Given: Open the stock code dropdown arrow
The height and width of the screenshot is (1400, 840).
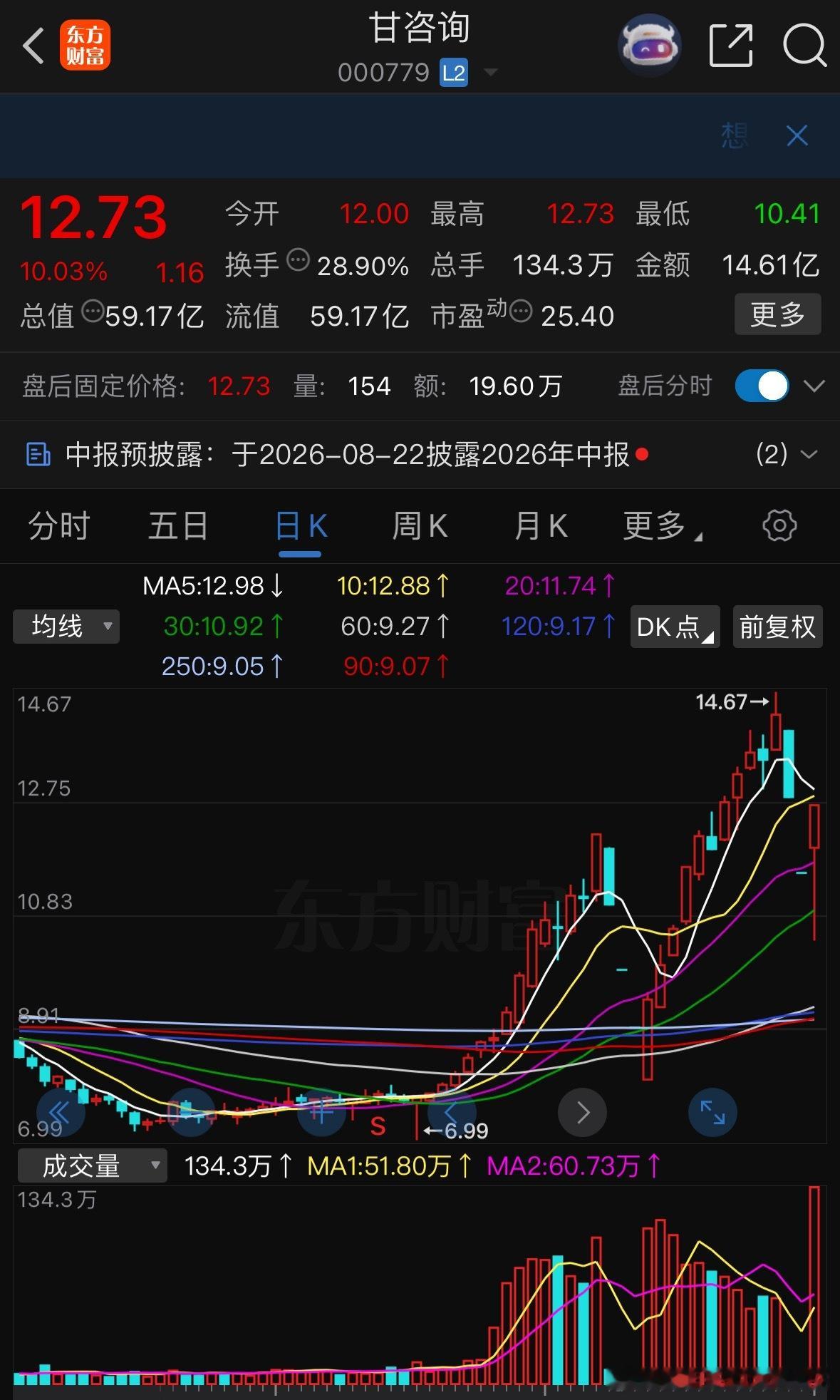Looking at the screenshot, I should [490, 72].
